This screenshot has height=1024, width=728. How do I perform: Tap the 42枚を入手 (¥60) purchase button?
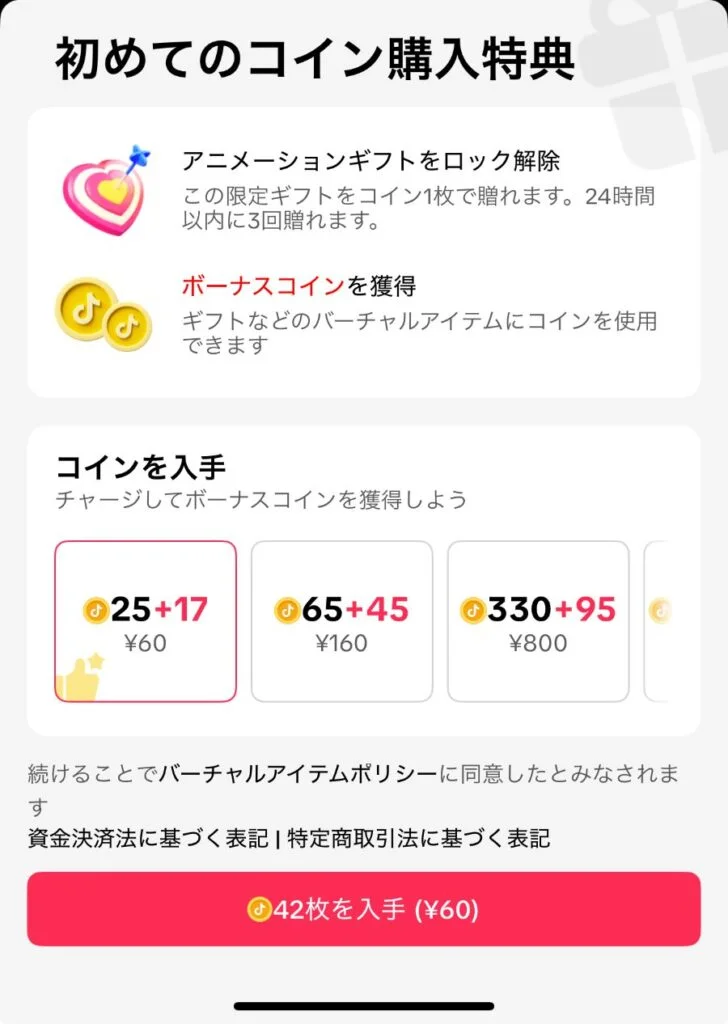tap(364, 908)
